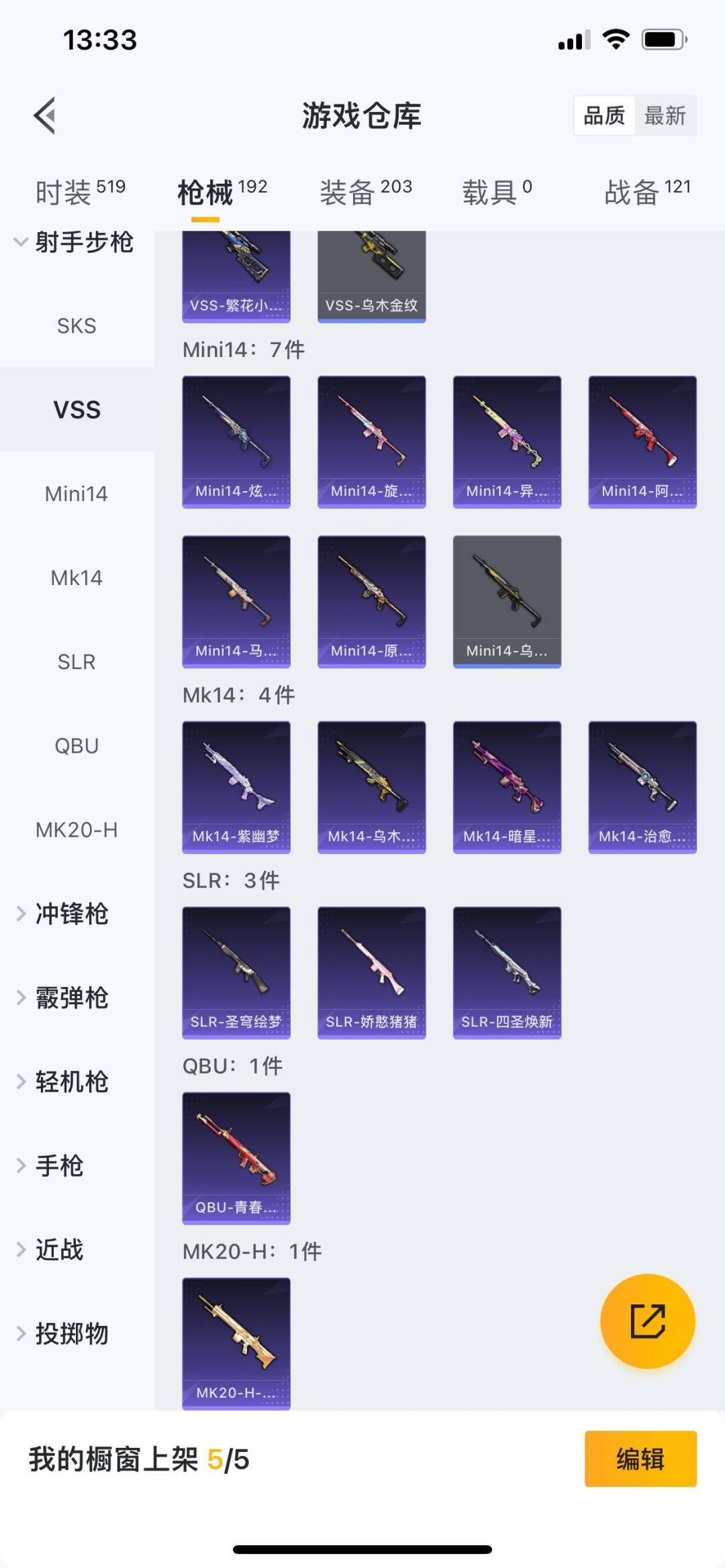Open the Mk14-紫幽梦 skin
Viewport: 725px width, 1568px height.
(236, 786)
